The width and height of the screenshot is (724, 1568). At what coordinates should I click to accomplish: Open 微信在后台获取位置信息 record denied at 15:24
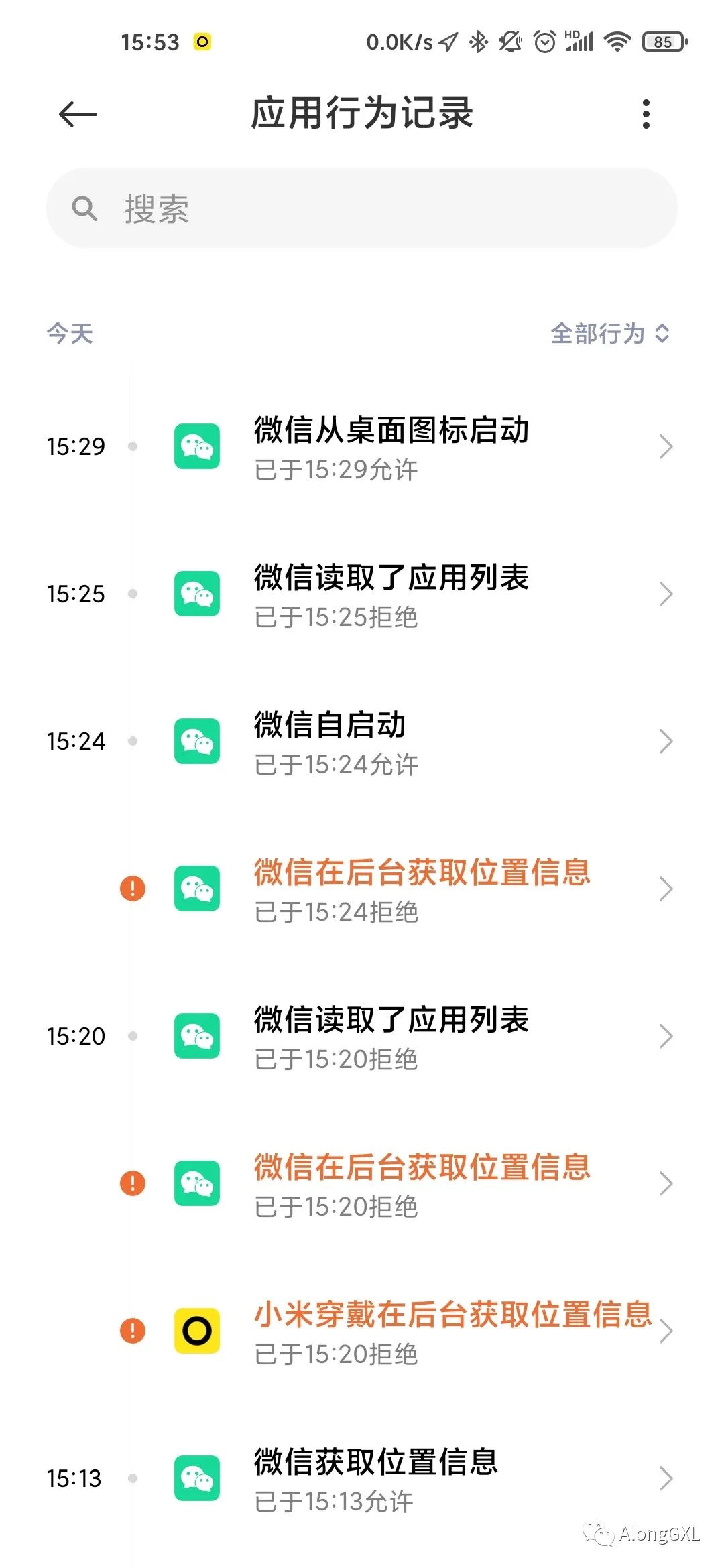421,889
